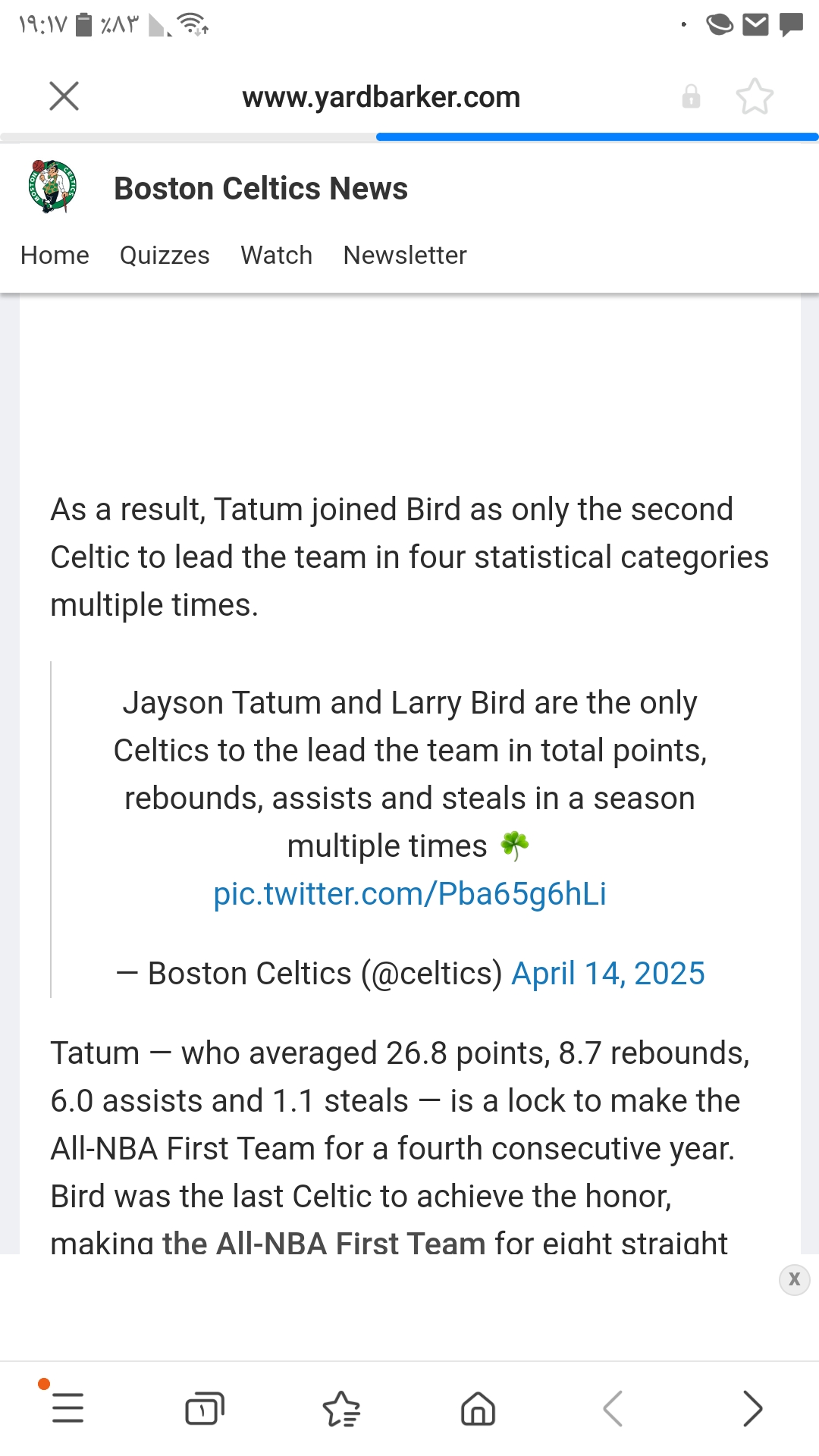
Task: View open browser tabs
Action: coord(205,1409)
